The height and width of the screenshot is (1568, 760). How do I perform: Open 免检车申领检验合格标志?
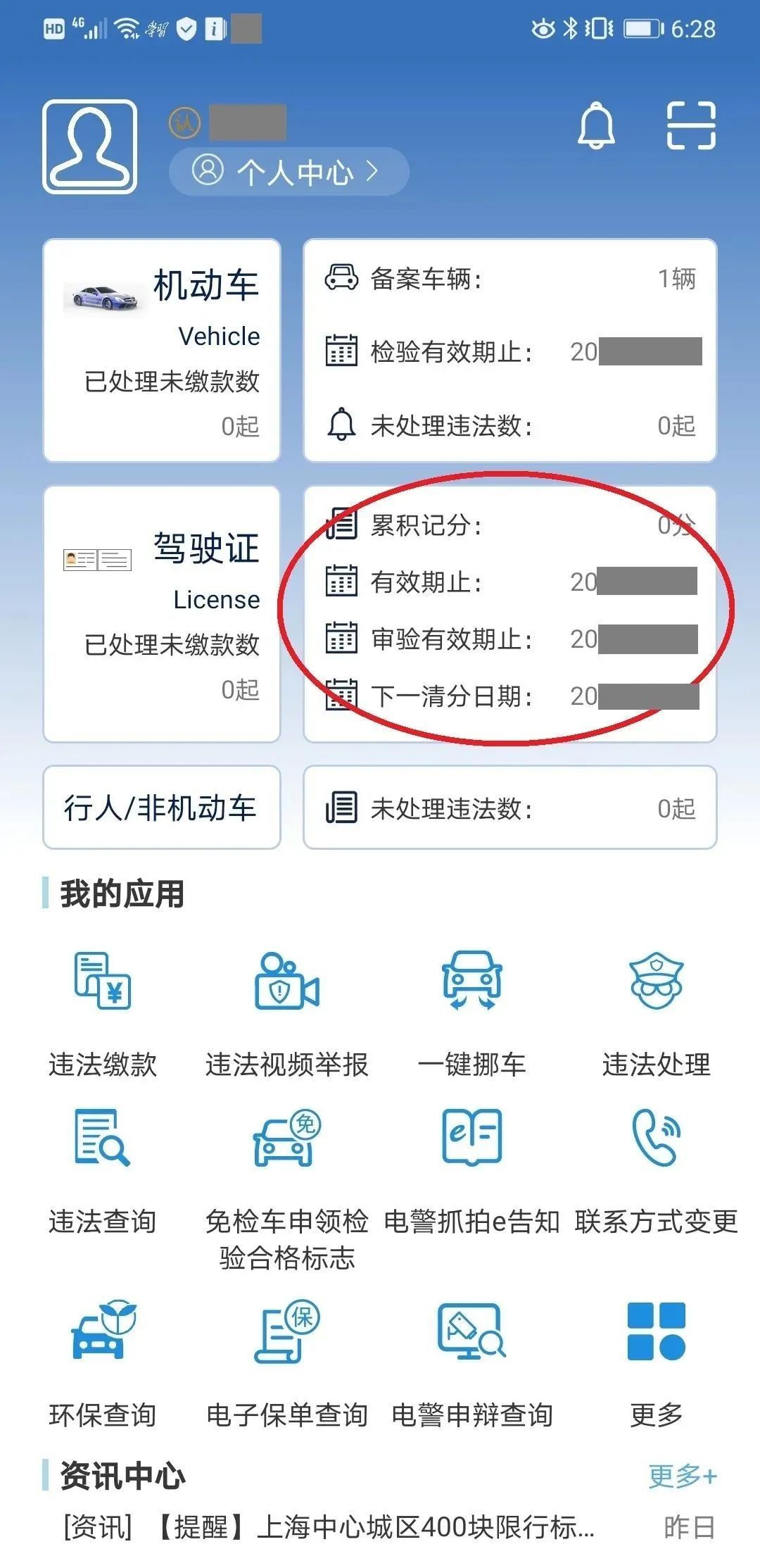pos(287,1183)
